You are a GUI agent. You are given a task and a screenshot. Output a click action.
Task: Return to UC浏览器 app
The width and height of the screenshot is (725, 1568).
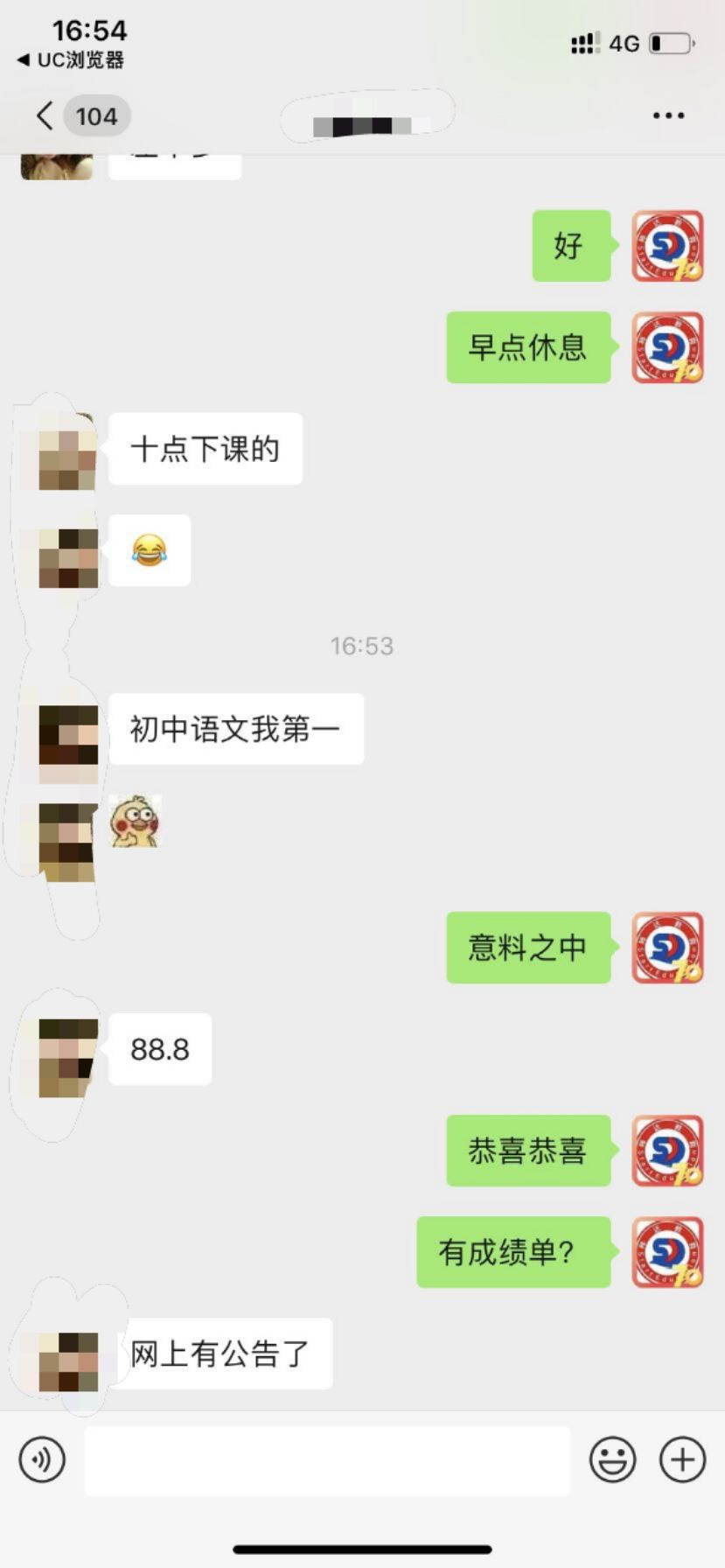coord(71,60)
